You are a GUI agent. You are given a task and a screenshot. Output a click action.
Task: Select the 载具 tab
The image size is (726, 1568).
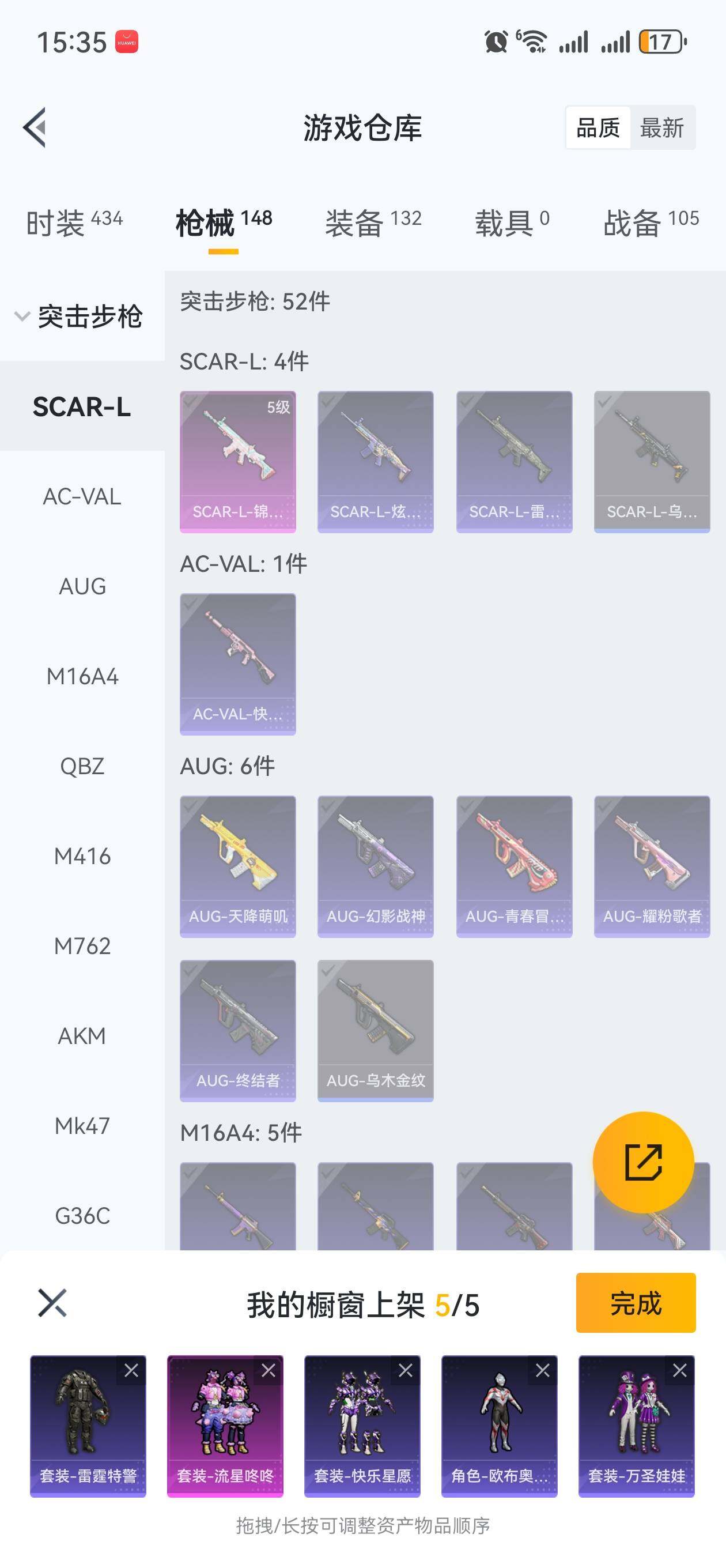click(512, 222)
